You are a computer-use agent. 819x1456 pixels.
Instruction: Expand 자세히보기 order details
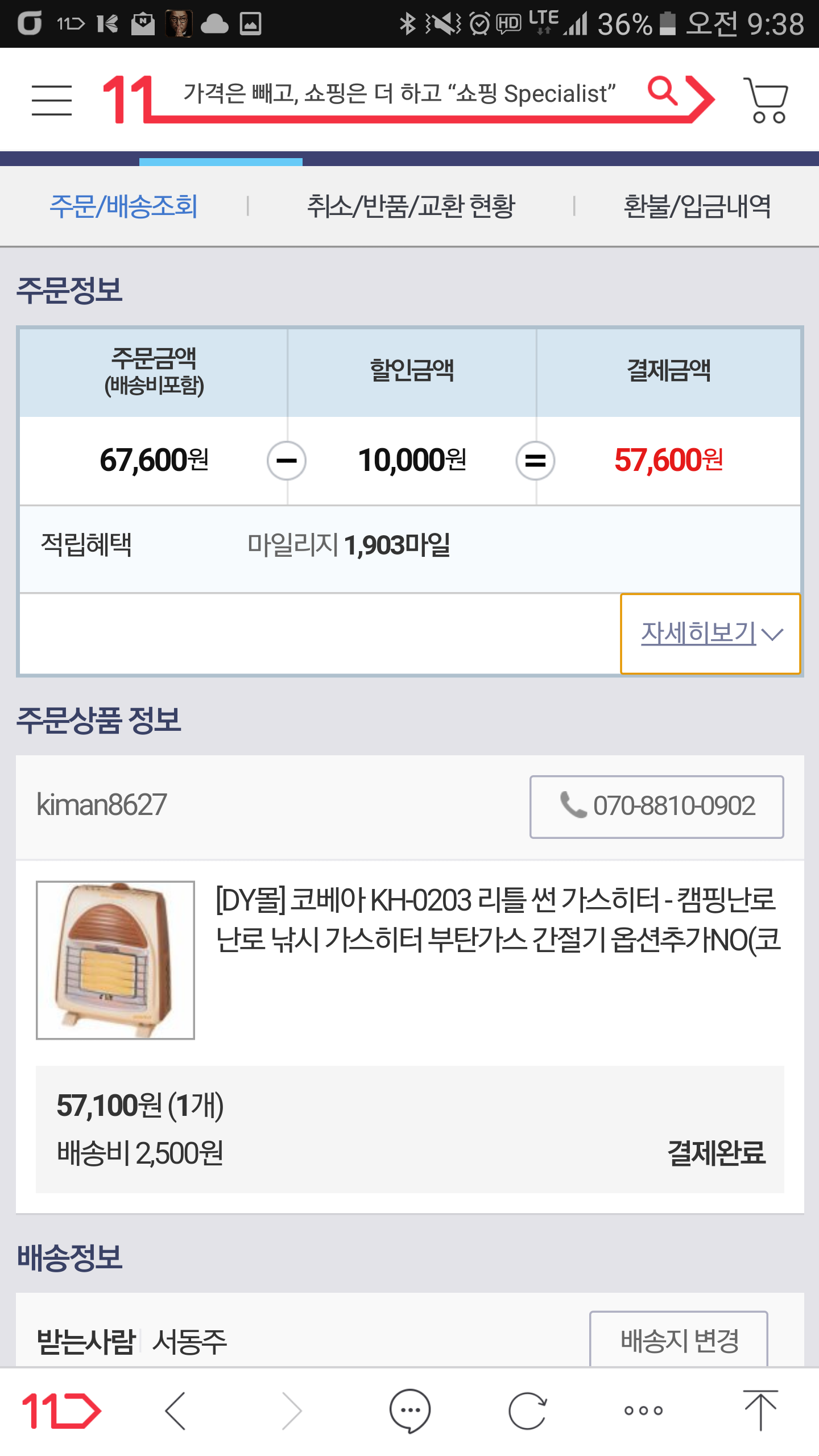pyautogui.click(x=710, y=634)
